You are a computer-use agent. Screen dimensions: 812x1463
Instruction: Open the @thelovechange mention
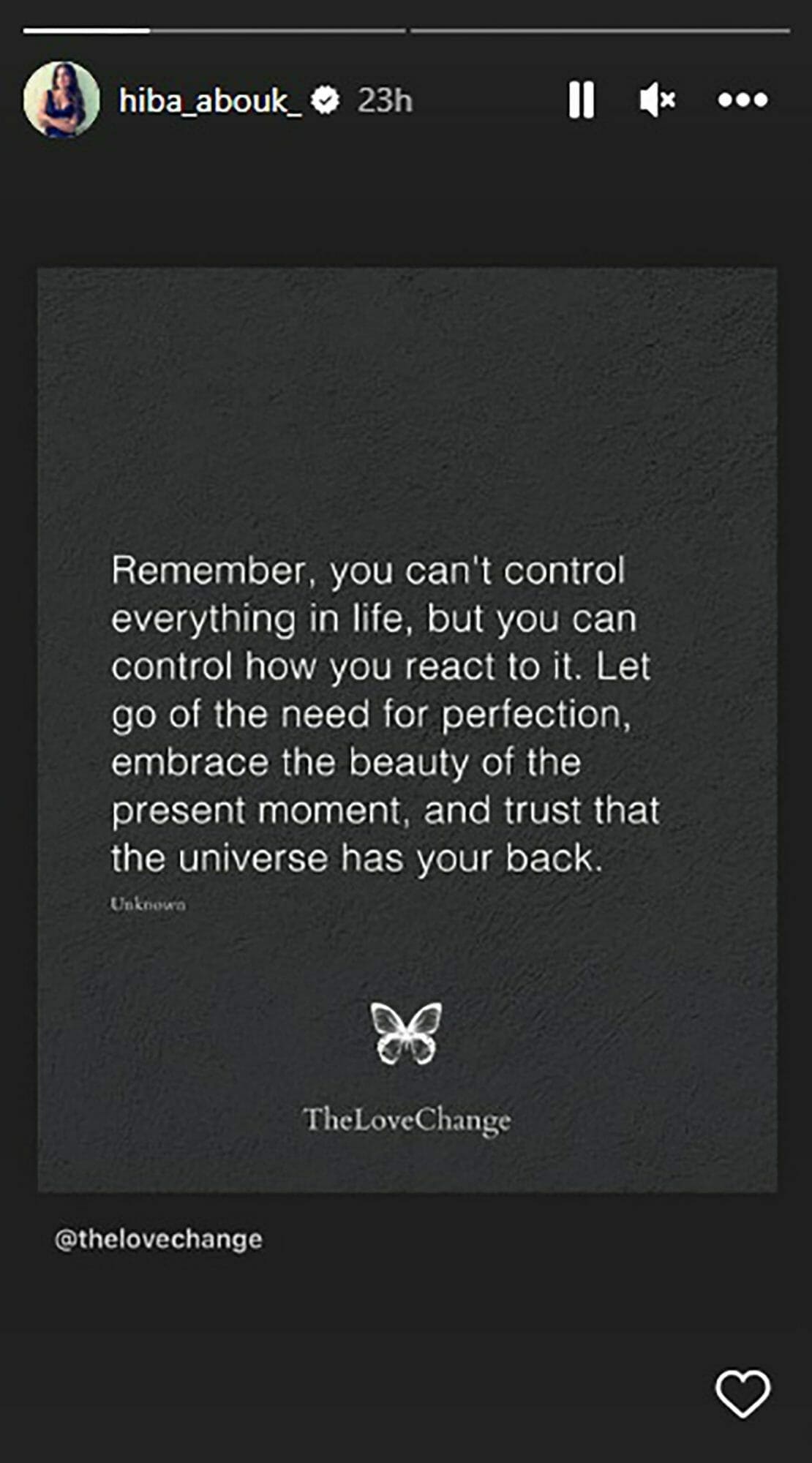[159, 1239]
